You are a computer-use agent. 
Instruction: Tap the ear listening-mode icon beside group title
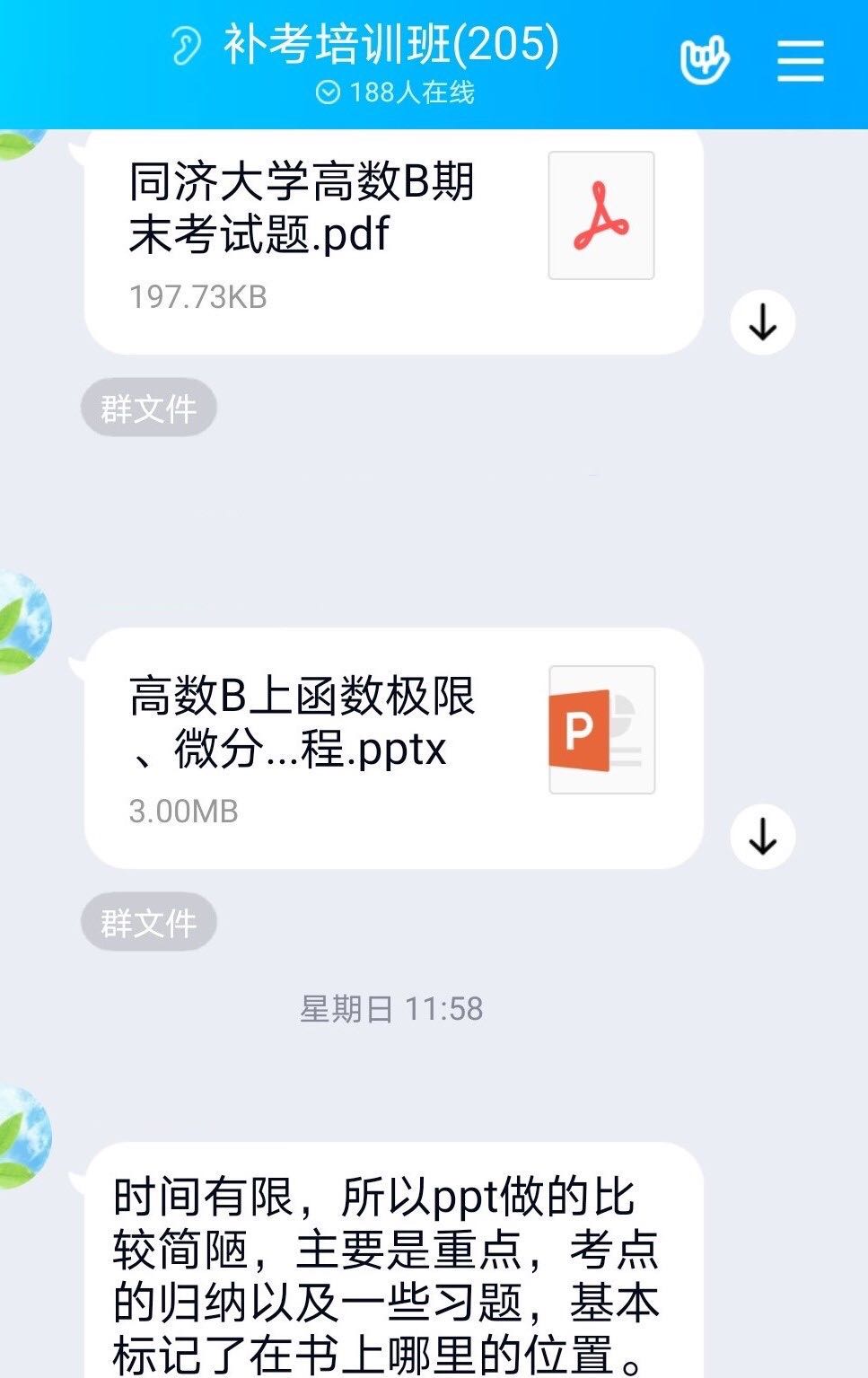(186, 45)
